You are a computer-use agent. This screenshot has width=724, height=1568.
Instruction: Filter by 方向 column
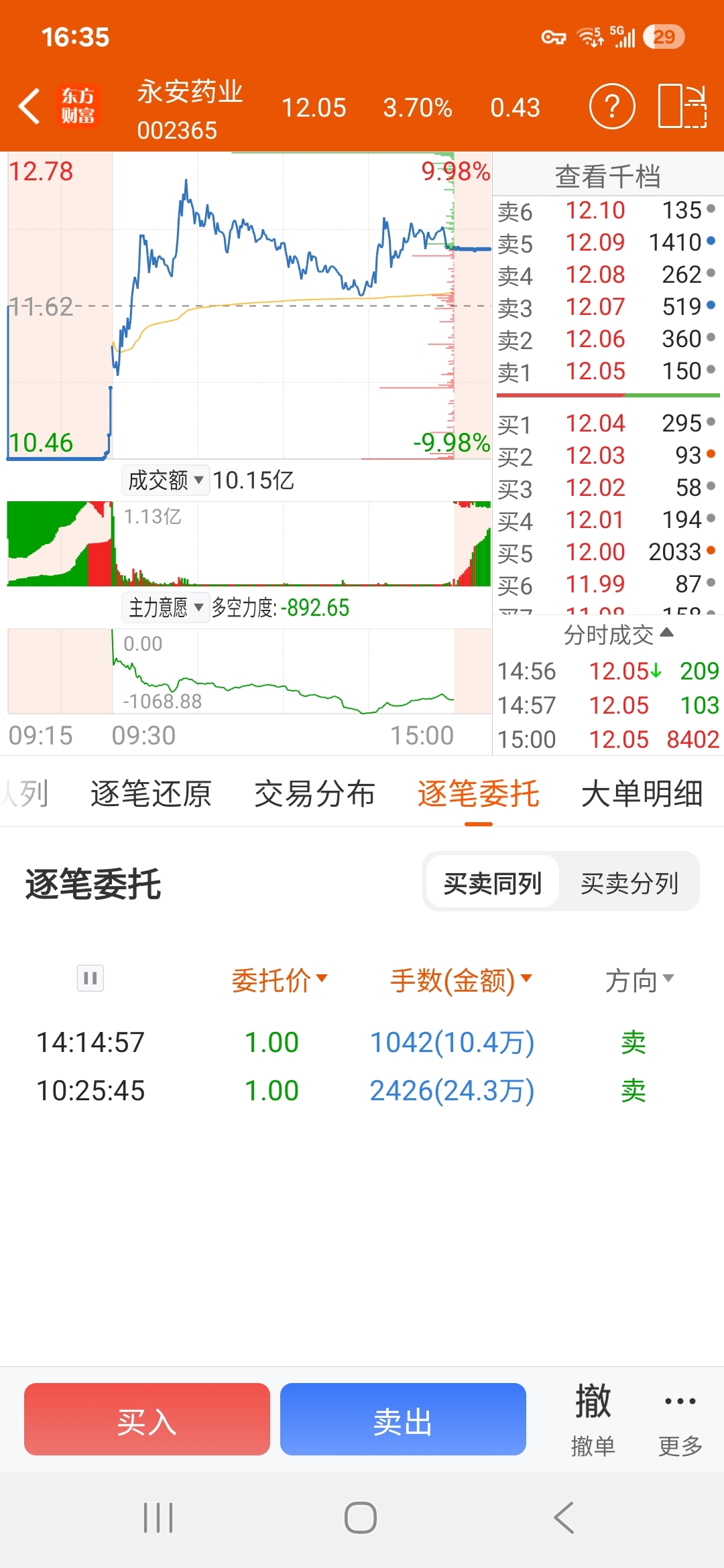(640, 980)
